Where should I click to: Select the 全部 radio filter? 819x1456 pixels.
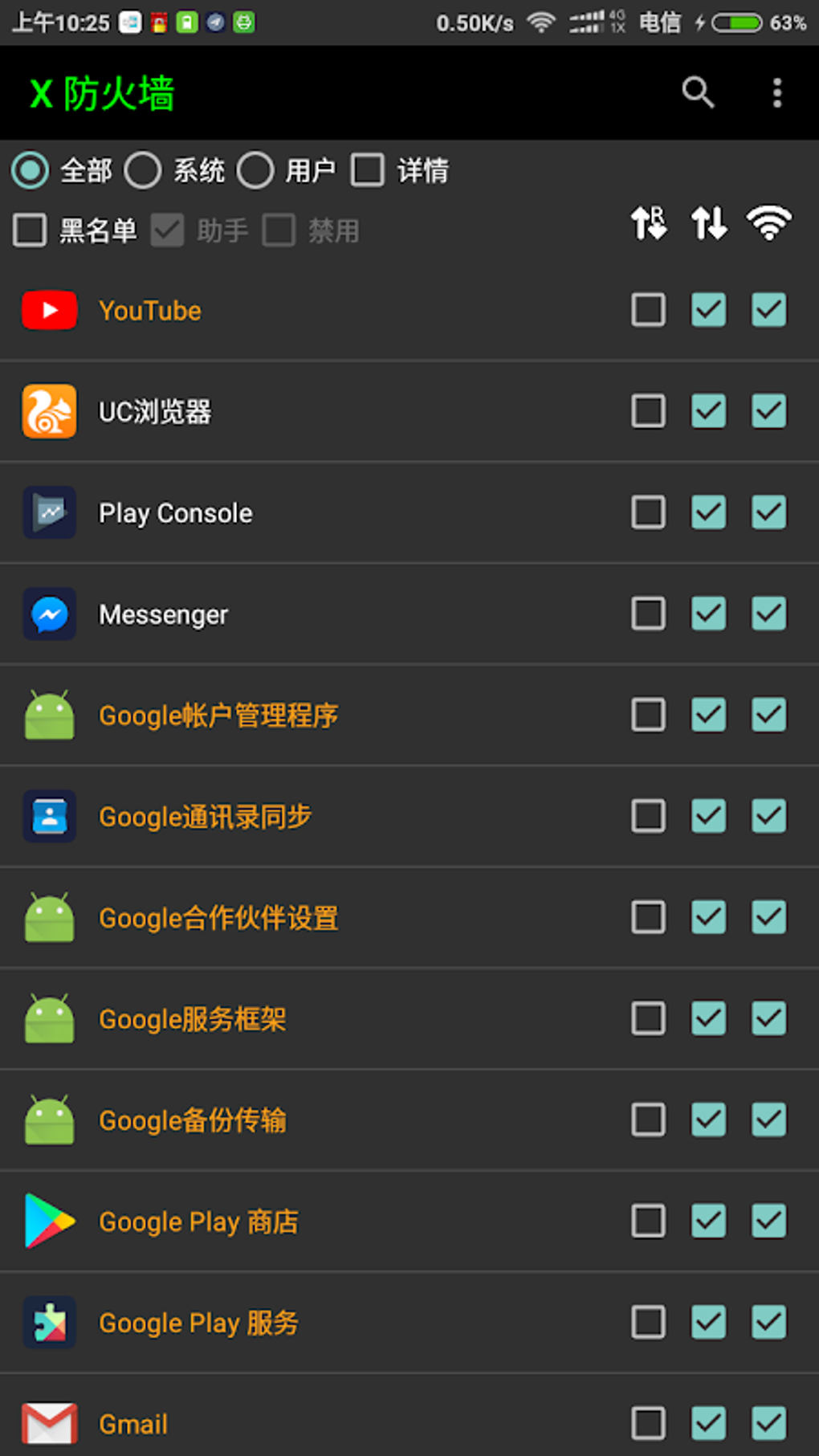(x=31, y=170)
